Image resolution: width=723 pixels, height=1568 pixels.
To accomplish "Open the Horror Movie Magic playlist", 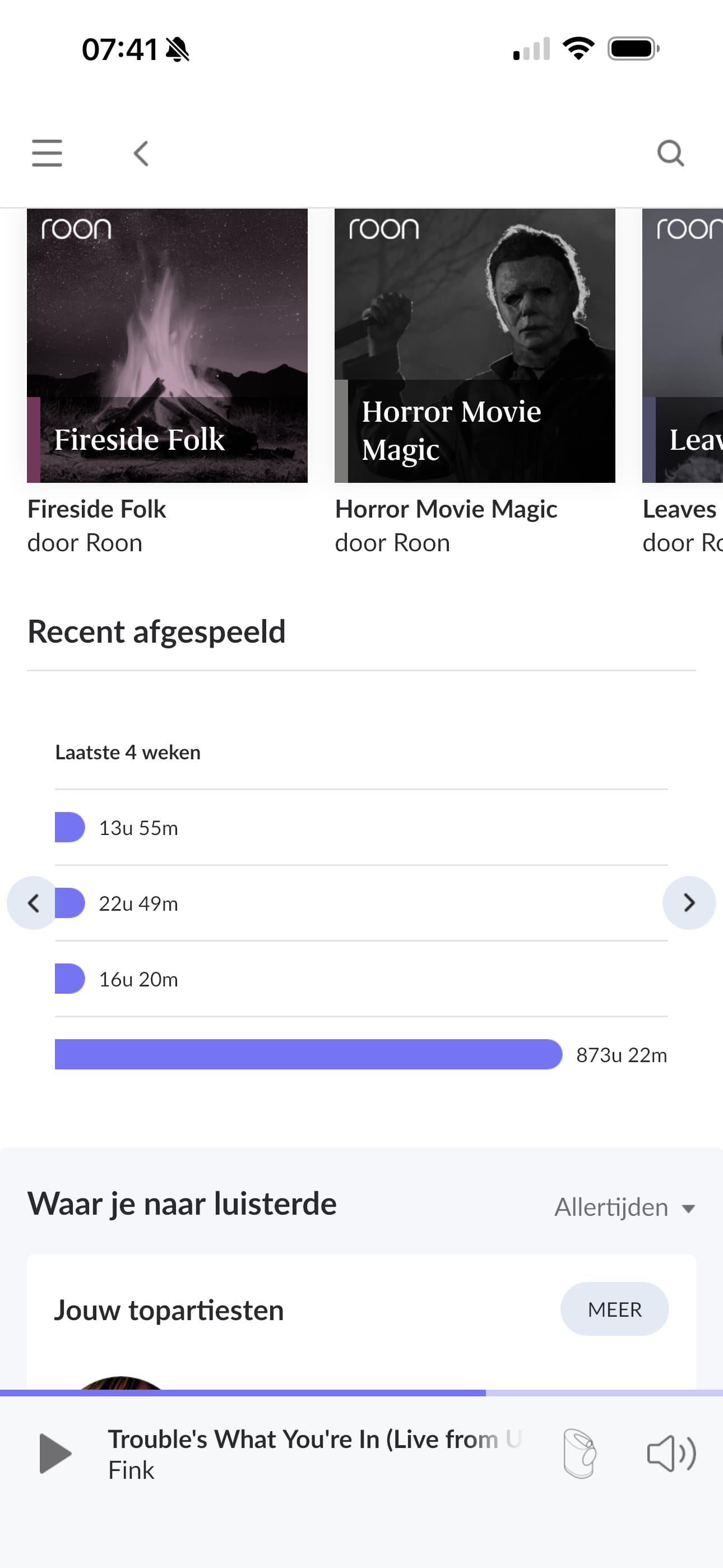I will [x=475, y=346].
